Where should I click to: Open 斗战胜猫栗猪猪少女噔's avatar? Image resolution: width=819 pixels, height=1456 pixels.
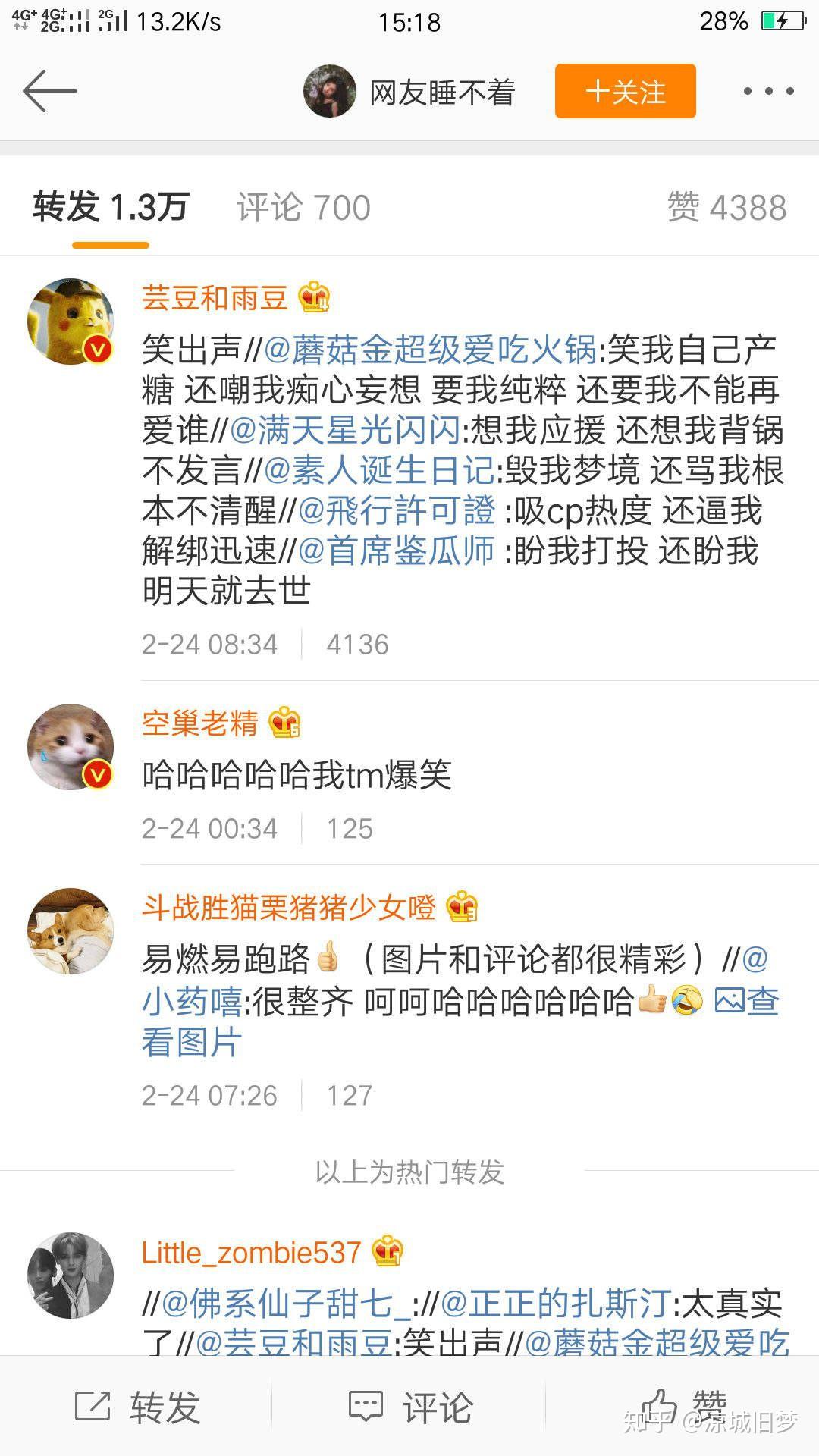pyautogui.click(x=71, y=931)
